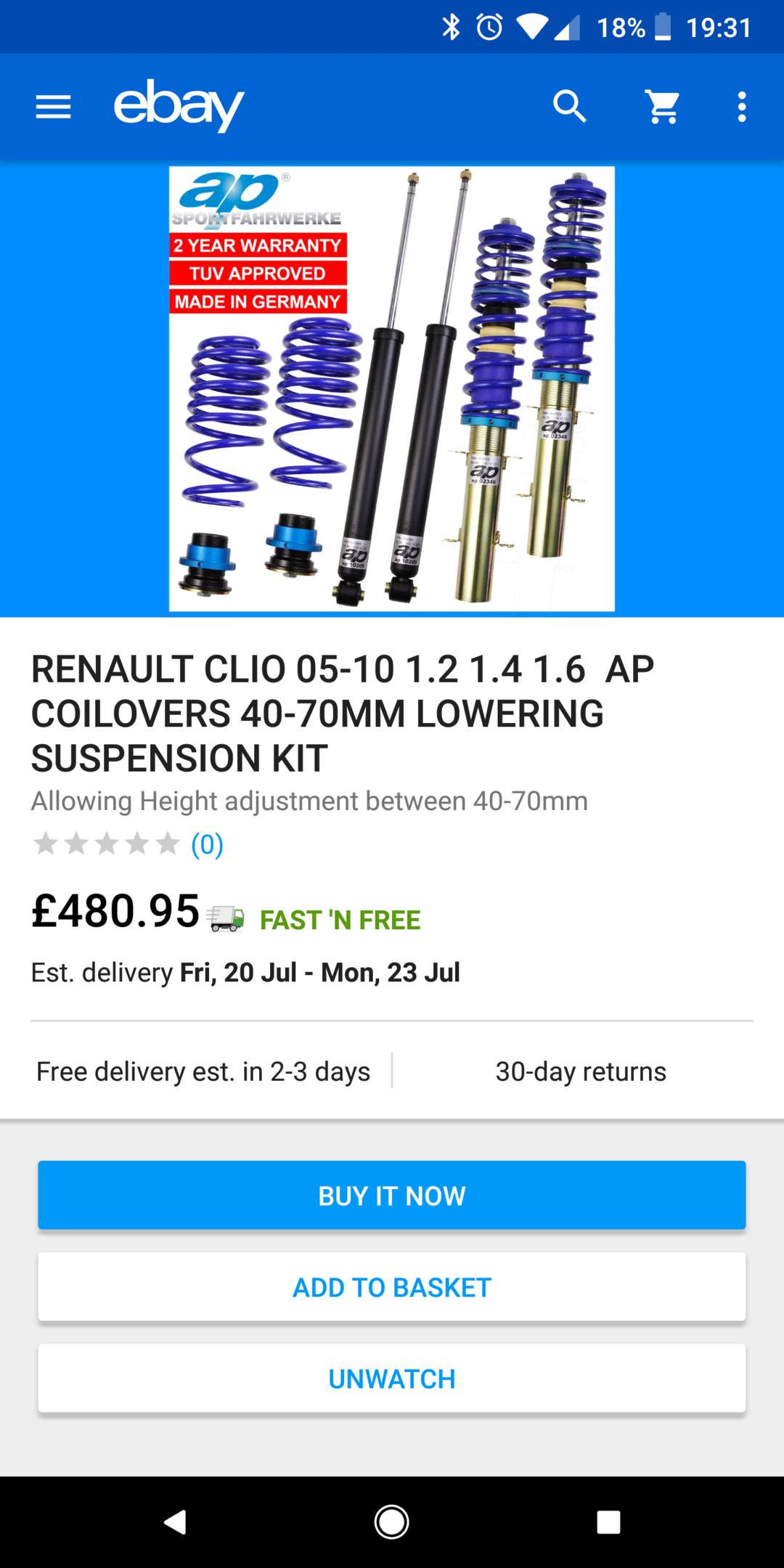Add the coilover kit to basket

tap(392, 1286)
